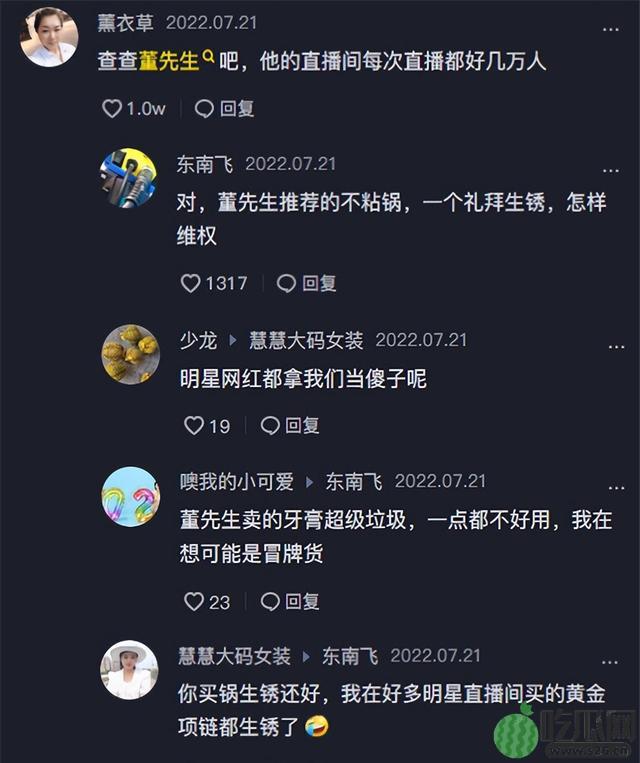Search the highlighted 董先生 keyword
Image resolution: width=640 pixels, height=763 pixels.
[176, 60]
